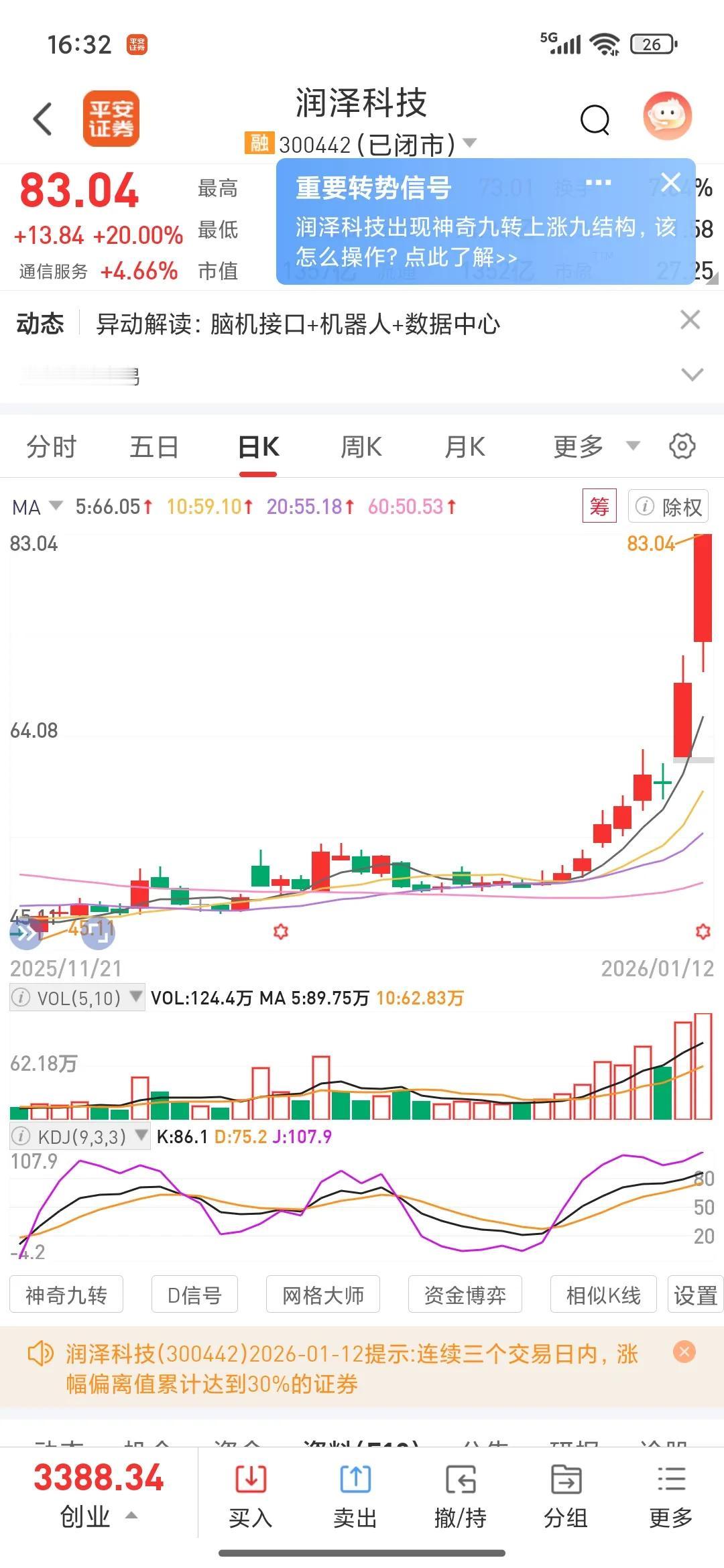
Task: Switch to the 分时 intraday tab
Action: coord(50,445)
